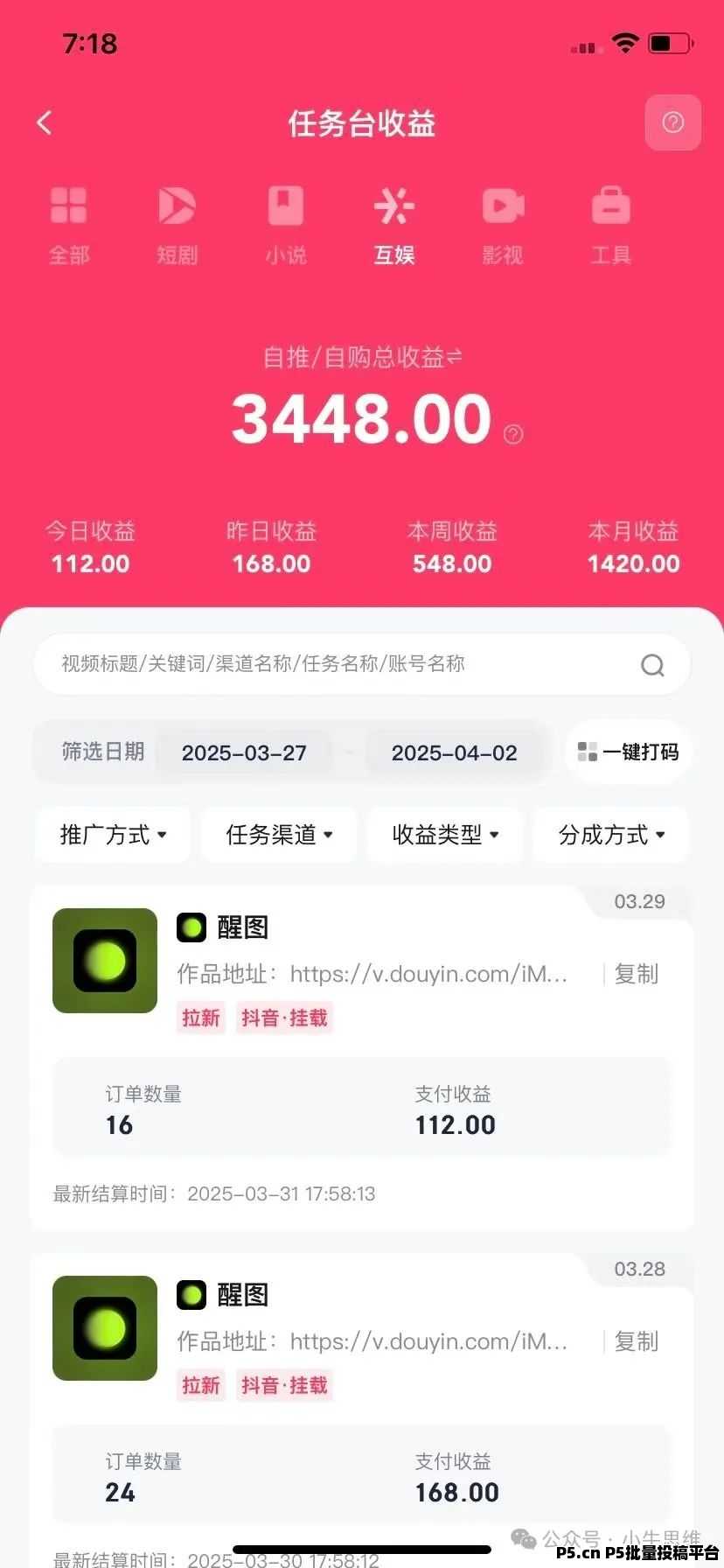The width and height of the screenshot is (724, 1568).
Task: Toggle 自推/自购总收益 swap icon
Action: [455, 356]
